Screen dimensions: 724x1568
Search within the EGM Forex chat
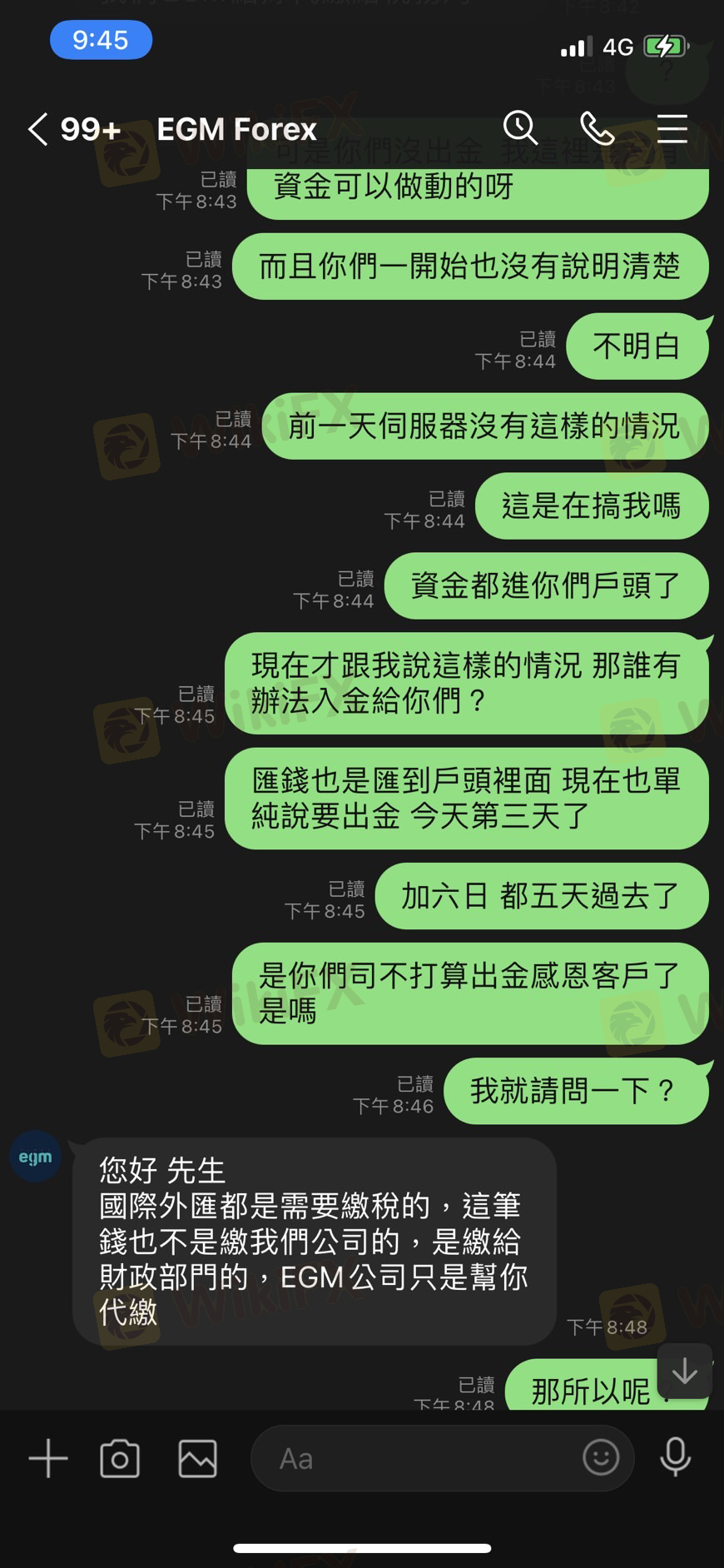coord(520,128)
